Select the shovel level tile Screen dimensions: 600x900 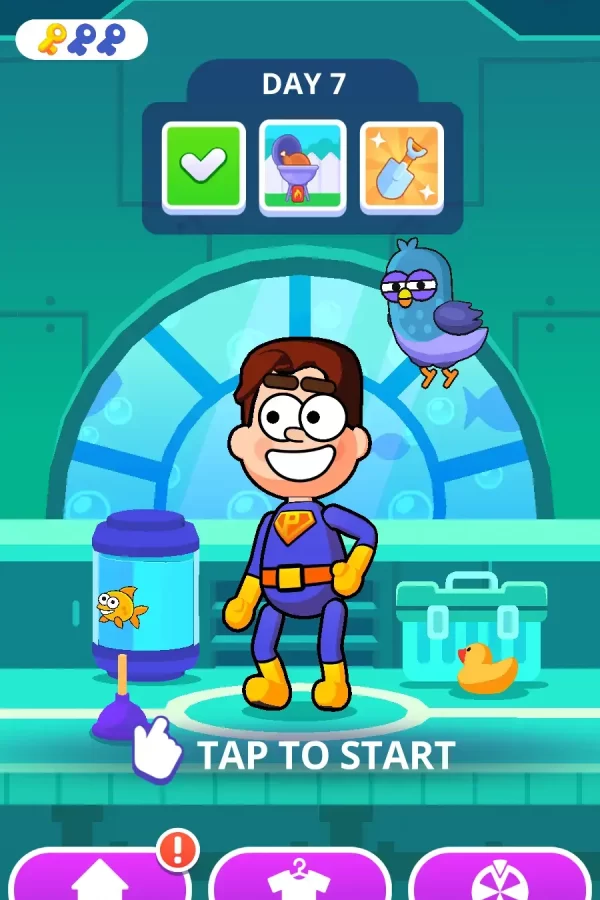(x=401, y=166)
